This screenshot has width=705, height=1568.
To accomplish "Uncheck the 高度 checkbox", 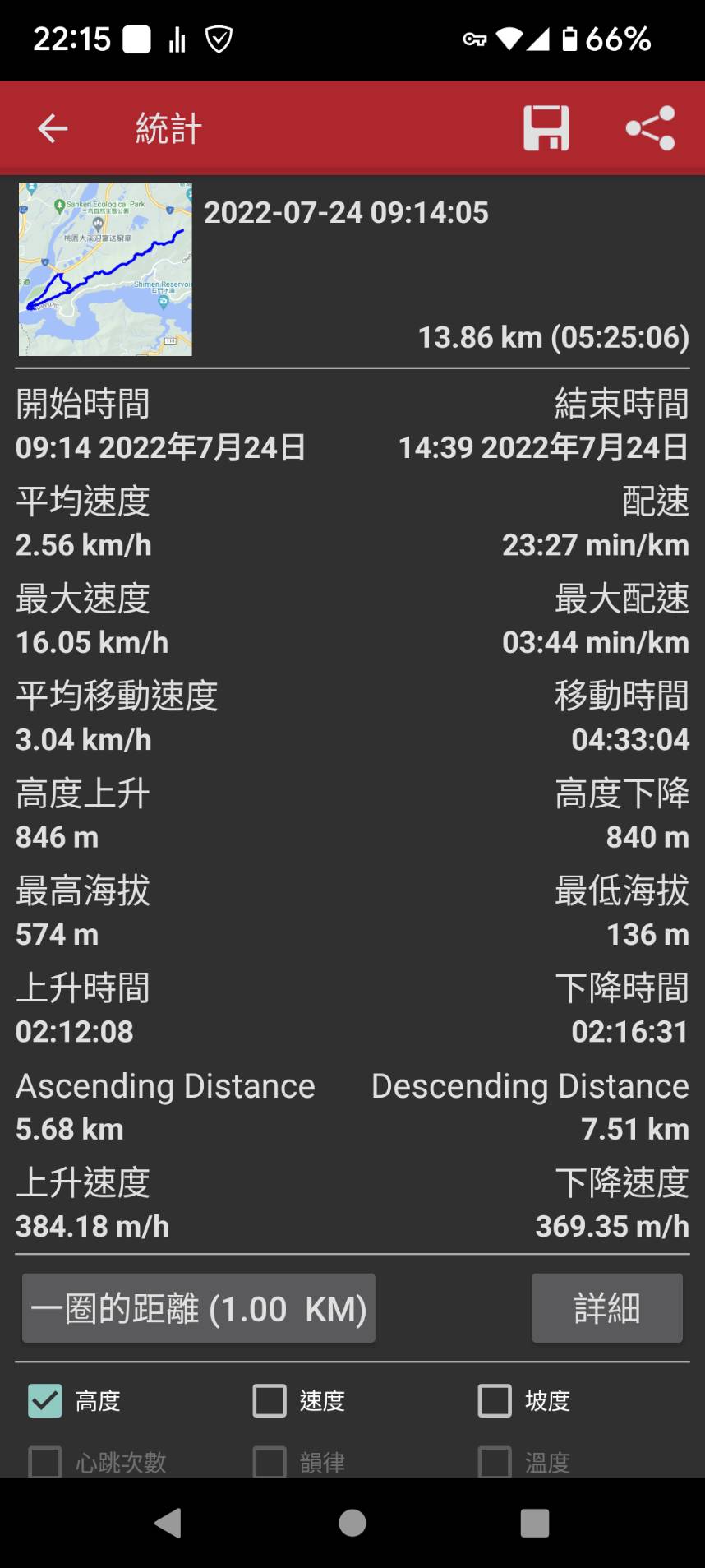I will pyautogui.click(x=45, y=1400).
